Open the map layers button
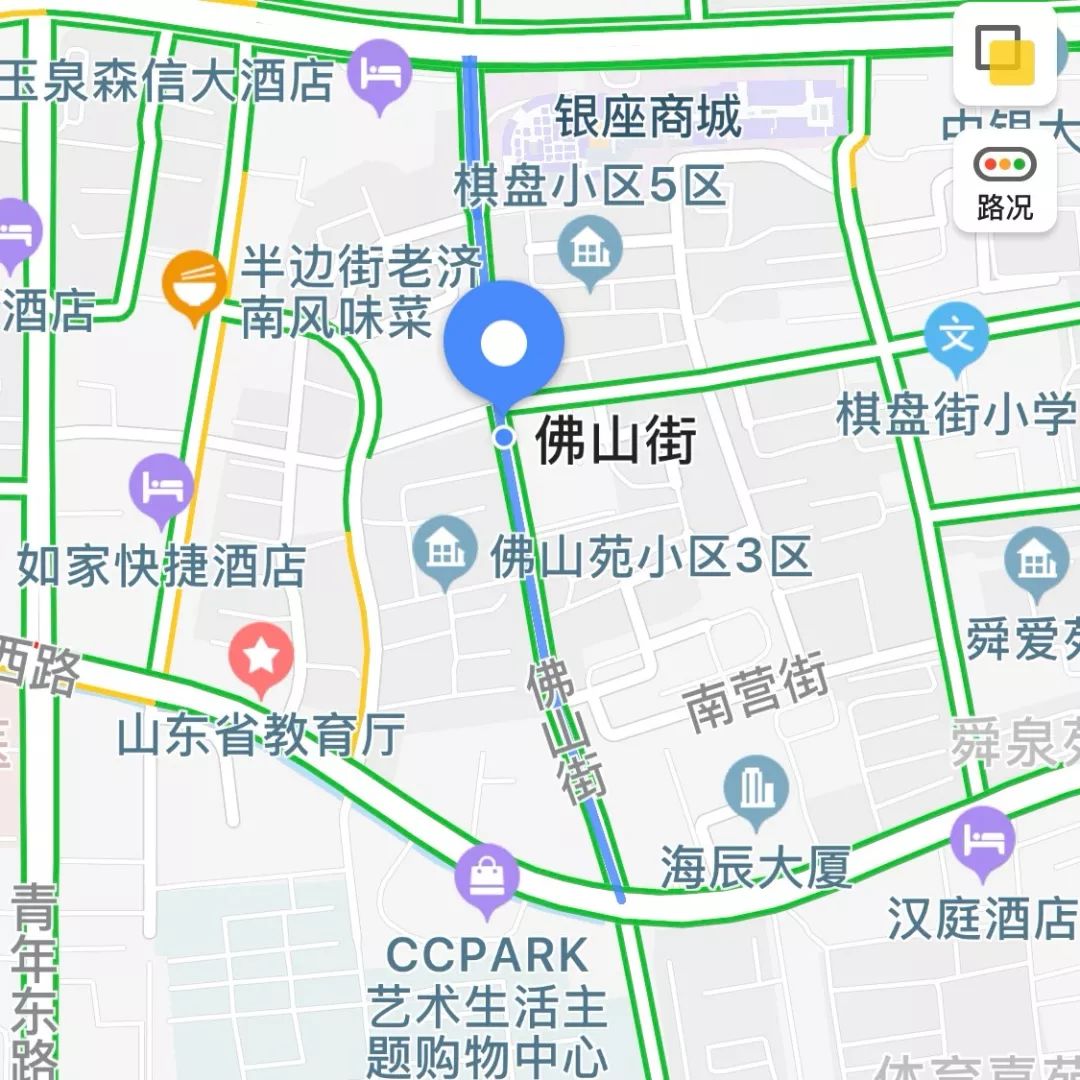 (x=1004, y=54)
